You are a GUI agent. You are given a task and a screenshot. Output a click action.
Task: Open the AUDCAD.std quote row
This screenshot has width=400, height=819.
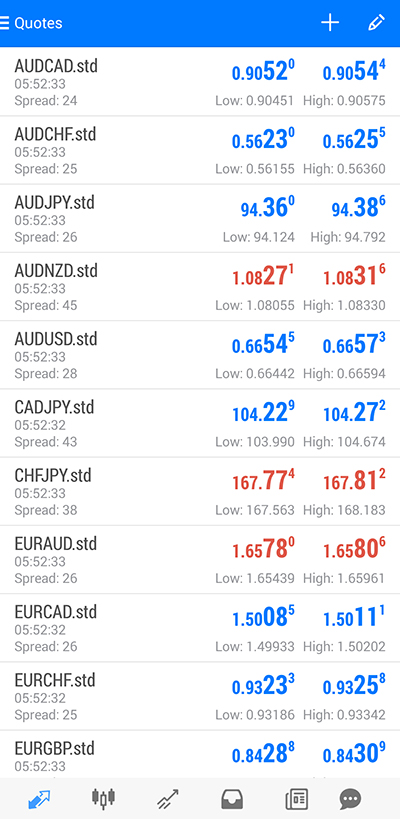pos(200,82)
